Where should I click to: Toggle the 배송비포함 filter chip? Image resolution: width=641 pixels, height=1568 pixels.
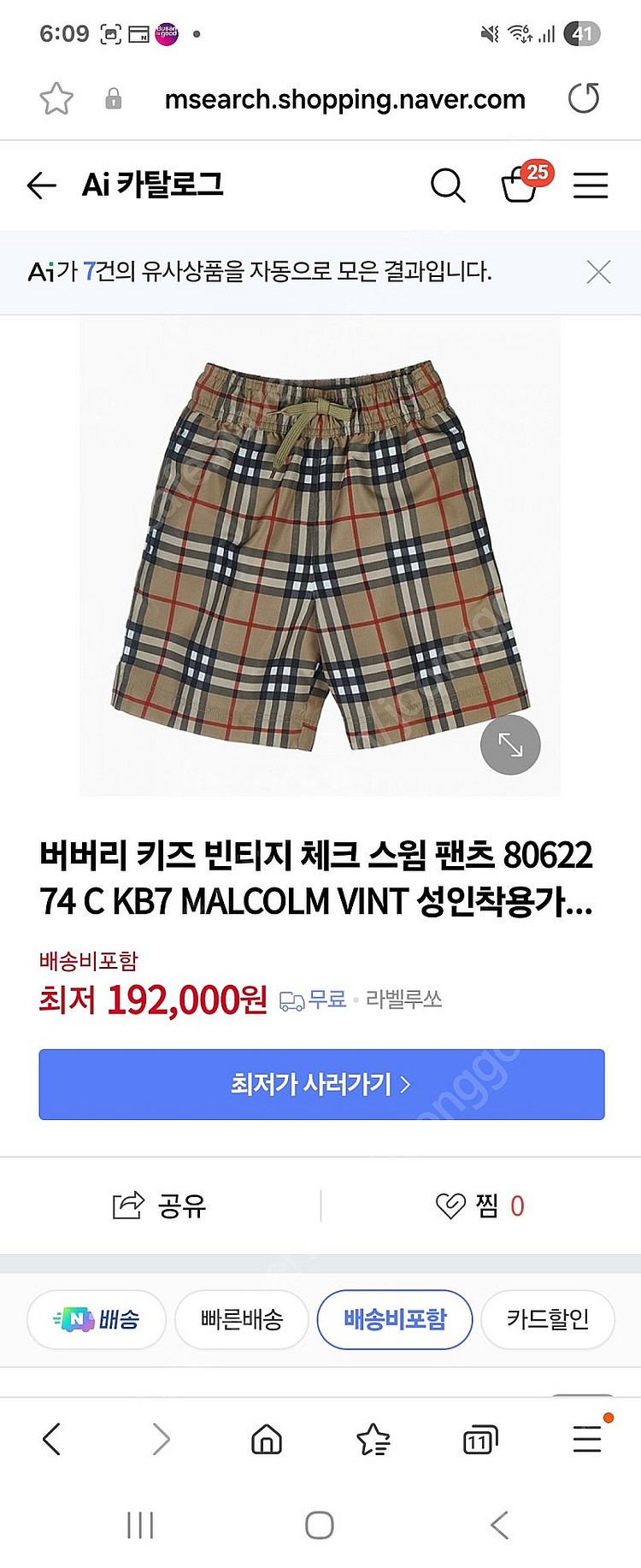[x=394, y=1319]
